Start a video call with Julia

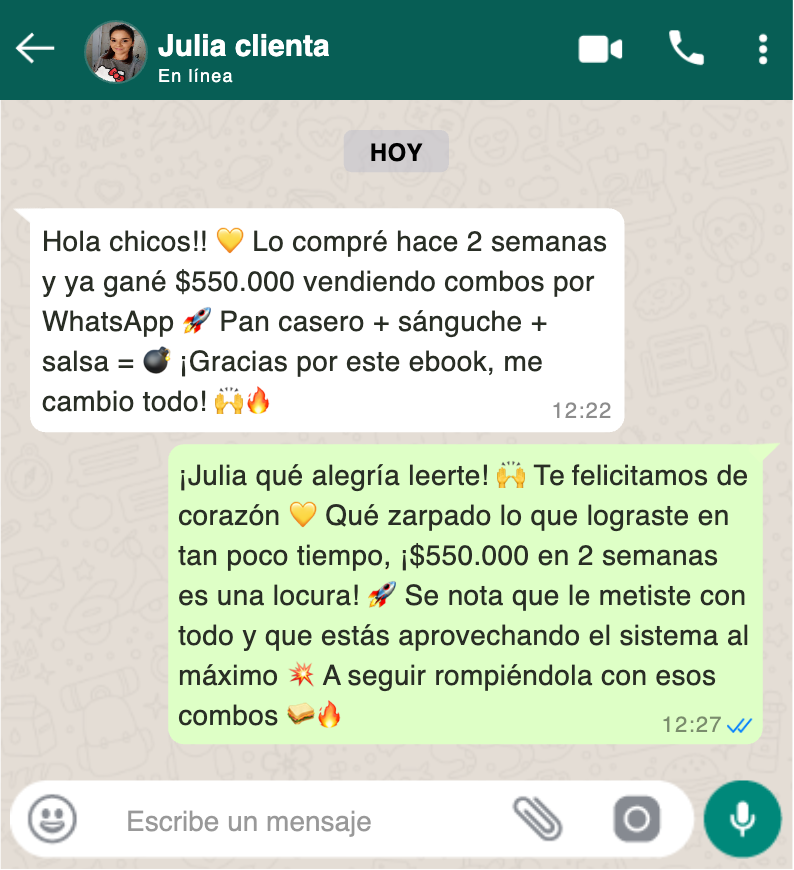[x=600, y=48]
